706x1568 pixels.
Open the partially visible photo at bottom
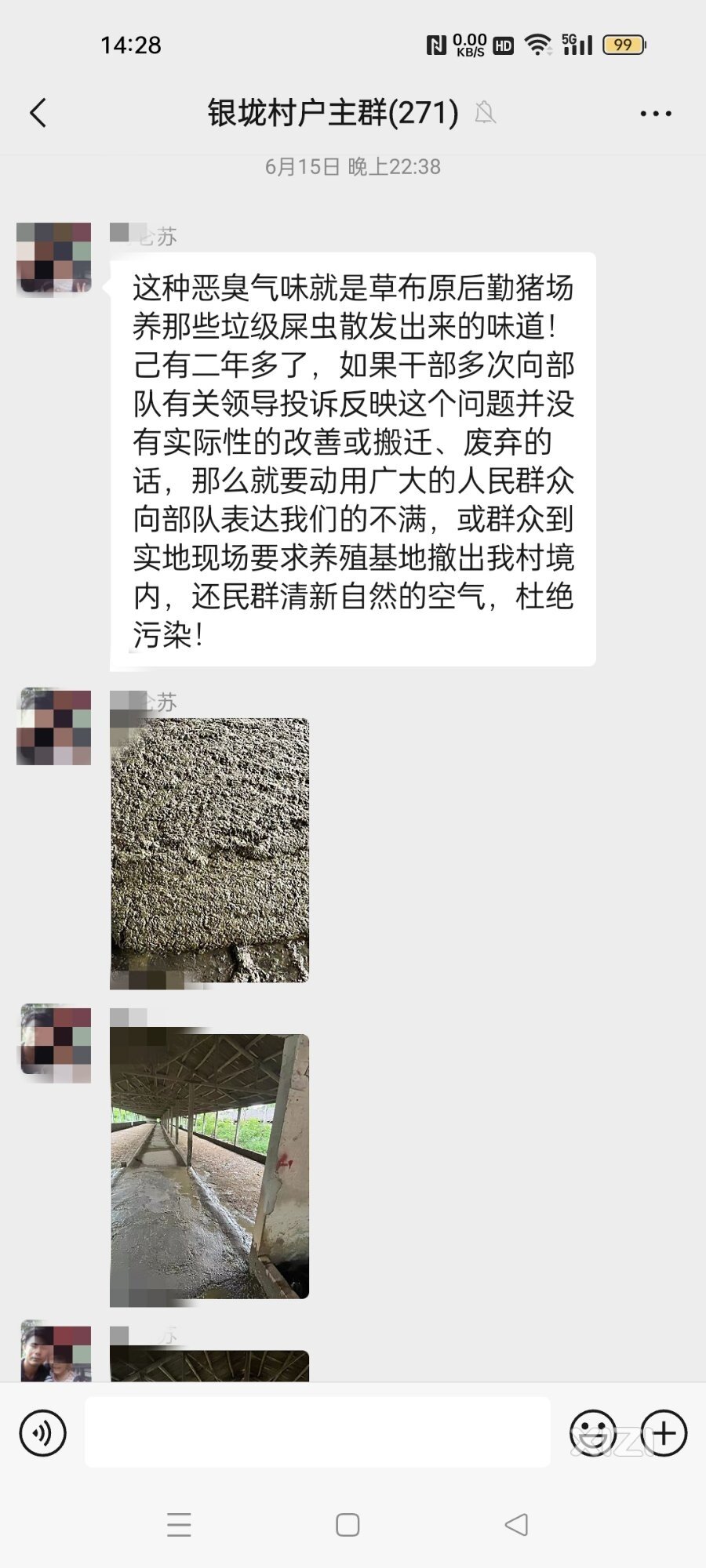tap(209, 1366)
